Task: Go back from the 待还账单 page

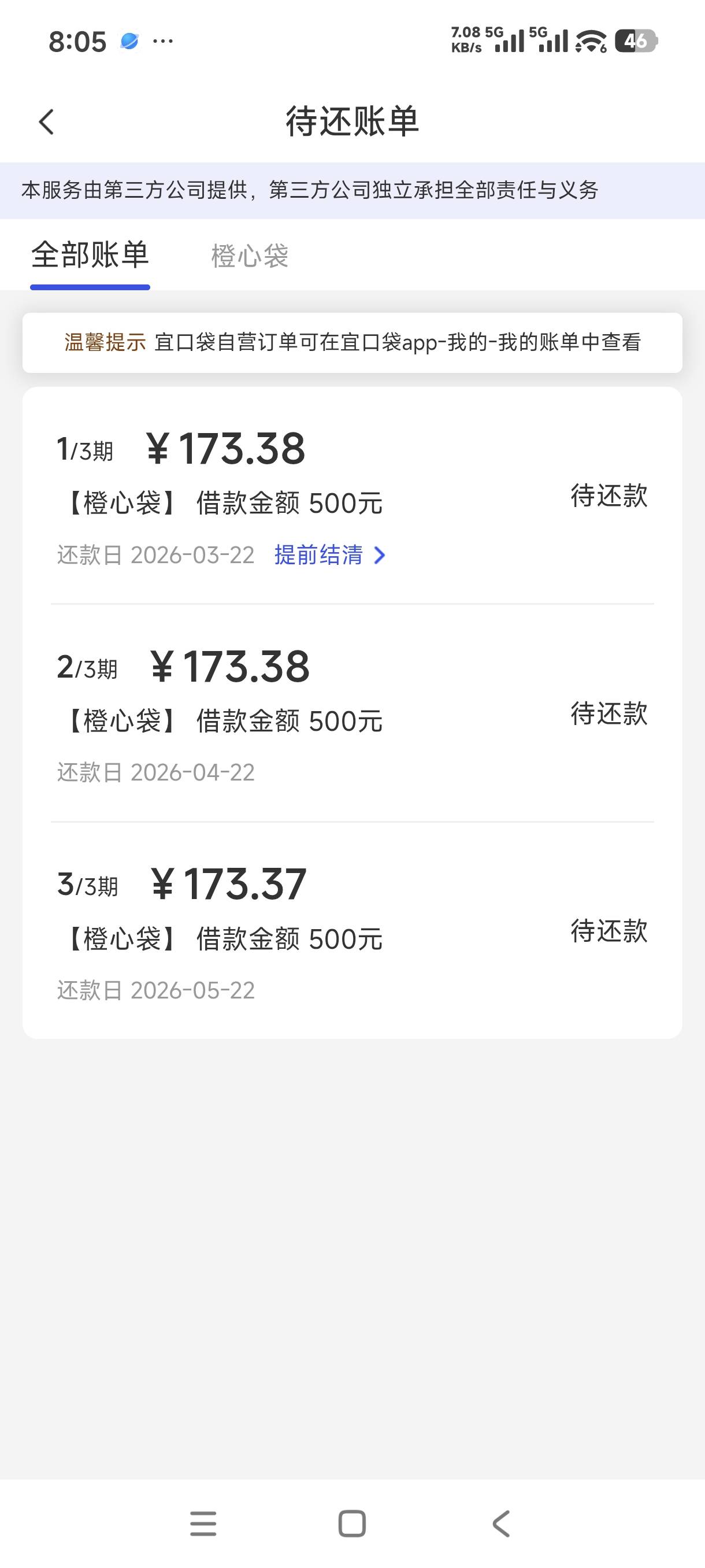Action: (x=47, y=122)
